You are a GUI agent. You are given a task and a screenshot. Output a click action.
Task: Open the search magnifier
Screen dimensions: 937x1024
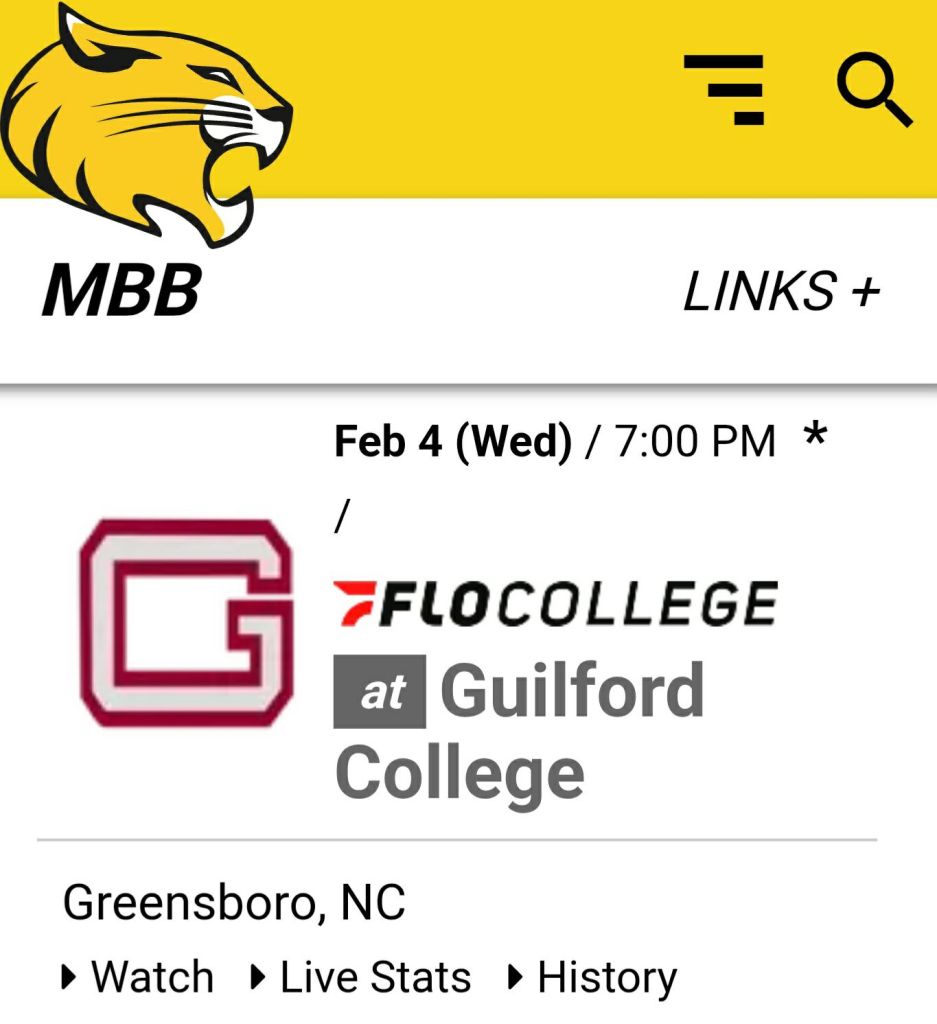click(873, 90)
